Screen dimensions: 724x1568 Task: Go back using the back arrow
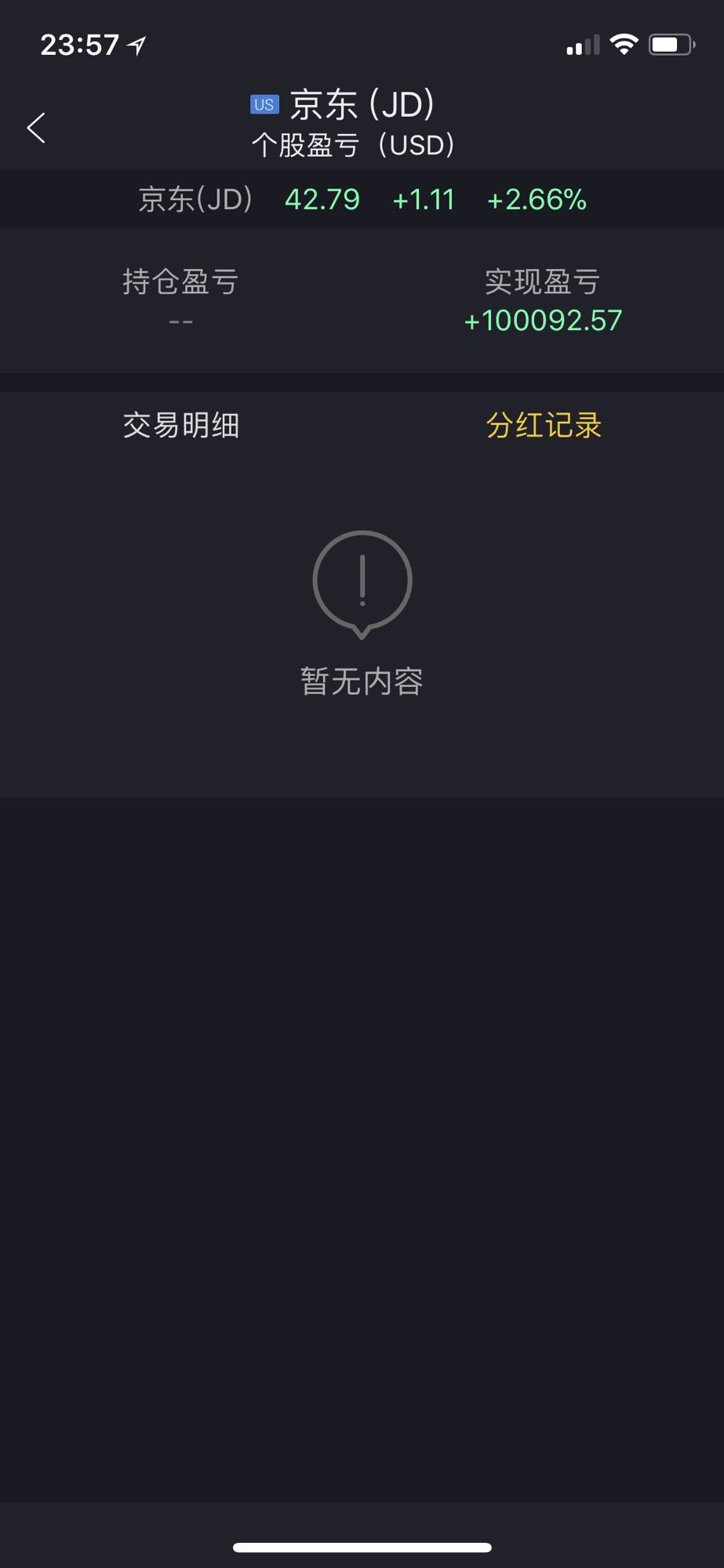pyautogui.click(x=36, y=128)
